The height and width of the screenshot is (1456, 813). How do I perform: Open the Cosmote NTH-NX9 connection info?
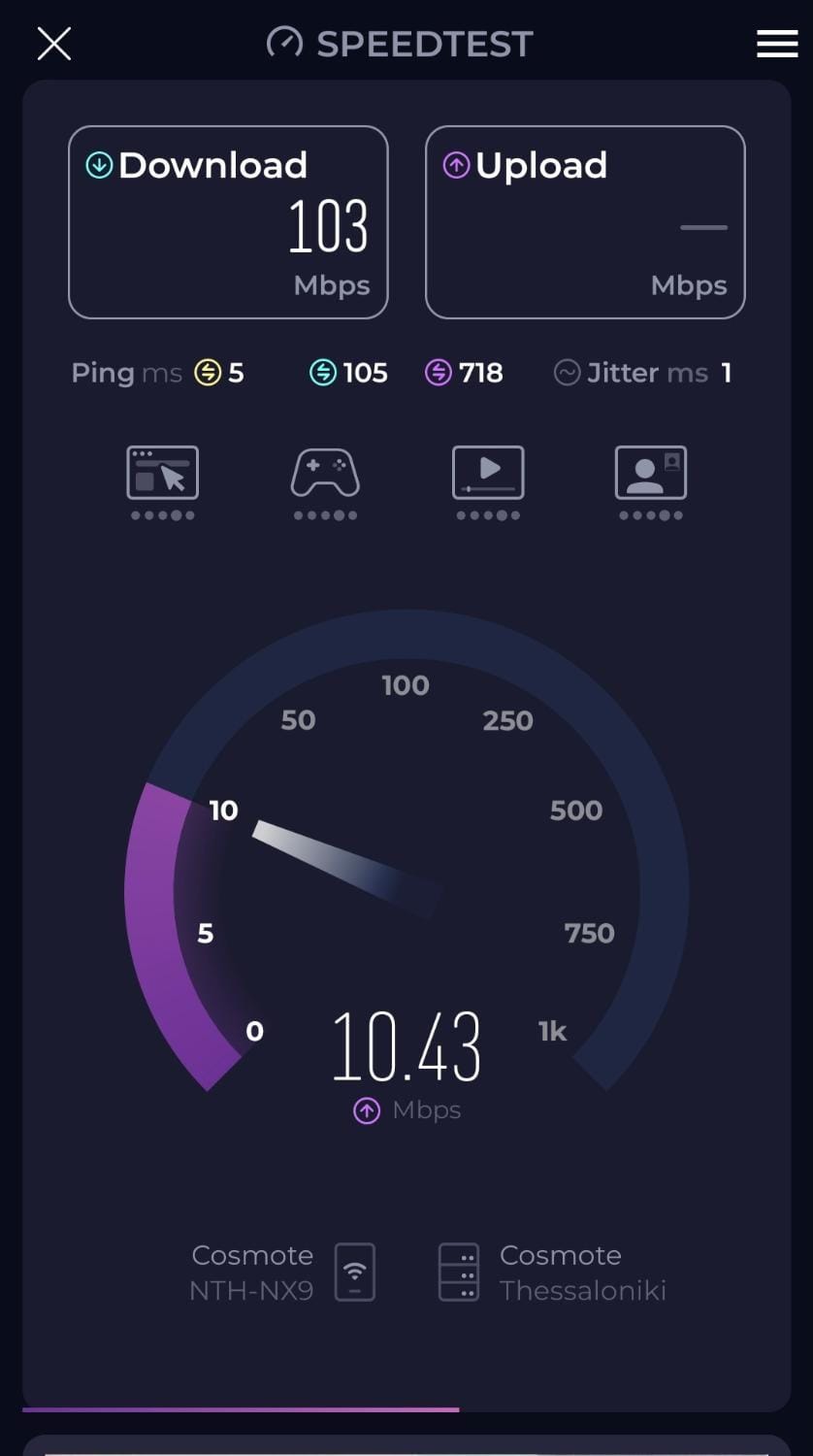pos(282,1272)
